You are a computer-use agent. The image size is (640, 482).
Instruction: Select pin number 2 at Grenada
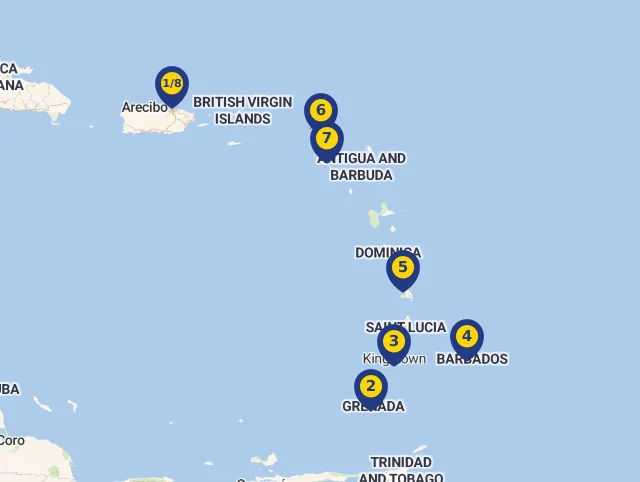(x=371, y=386)
